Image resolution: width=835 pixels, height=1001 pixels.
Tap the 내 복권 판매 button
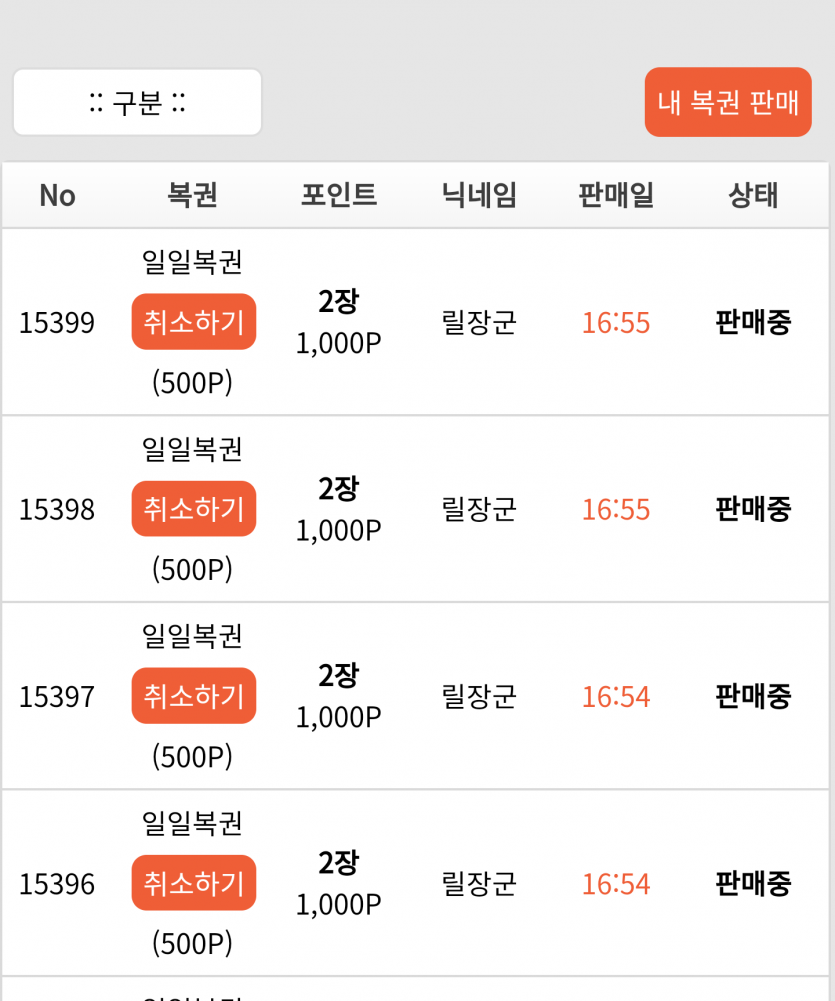pyautogui.click(x=728, y=102)
